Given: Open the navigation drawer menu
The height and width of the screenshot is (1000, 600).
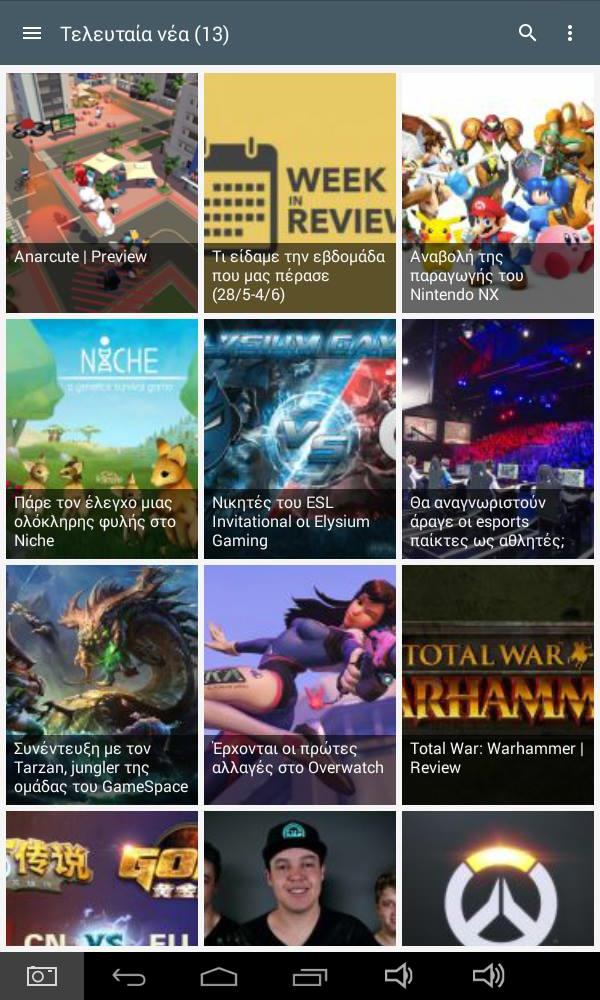Looking at the screenshot, I should click(x=32, y=33).
